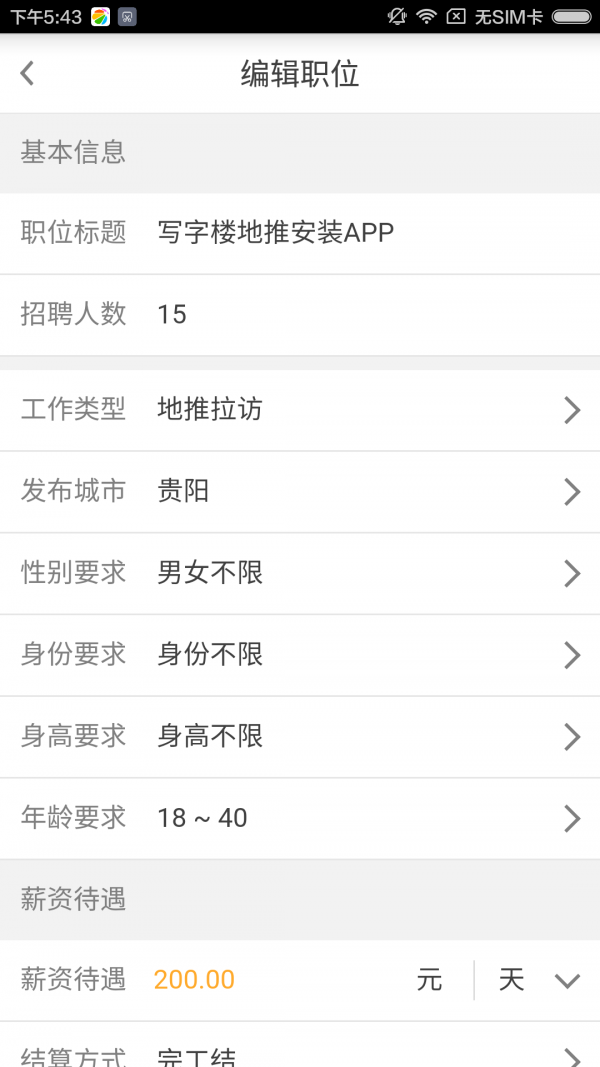Go back from 编辑职位 screen
Screen dimensions: 600x1067
coord(27,73)
